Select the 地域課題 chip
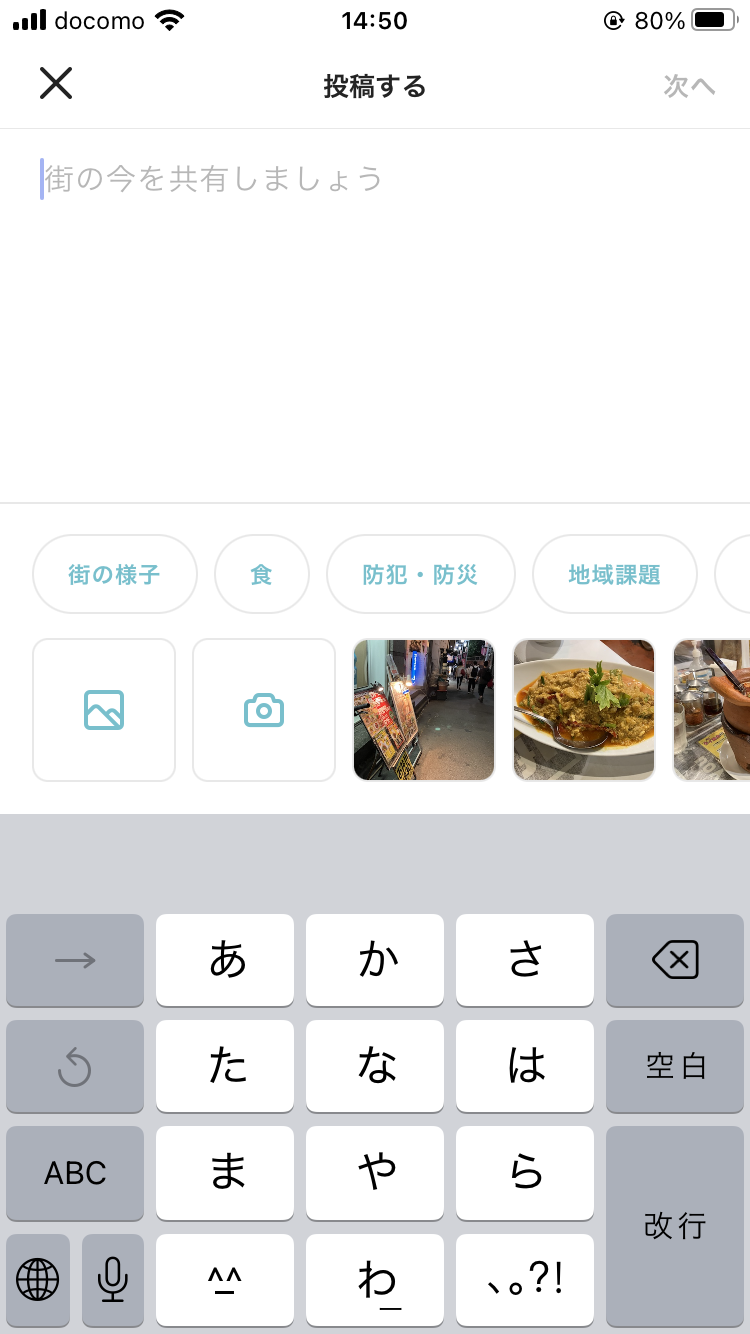This screenshot has width=750, height=1334. [614, 574]
